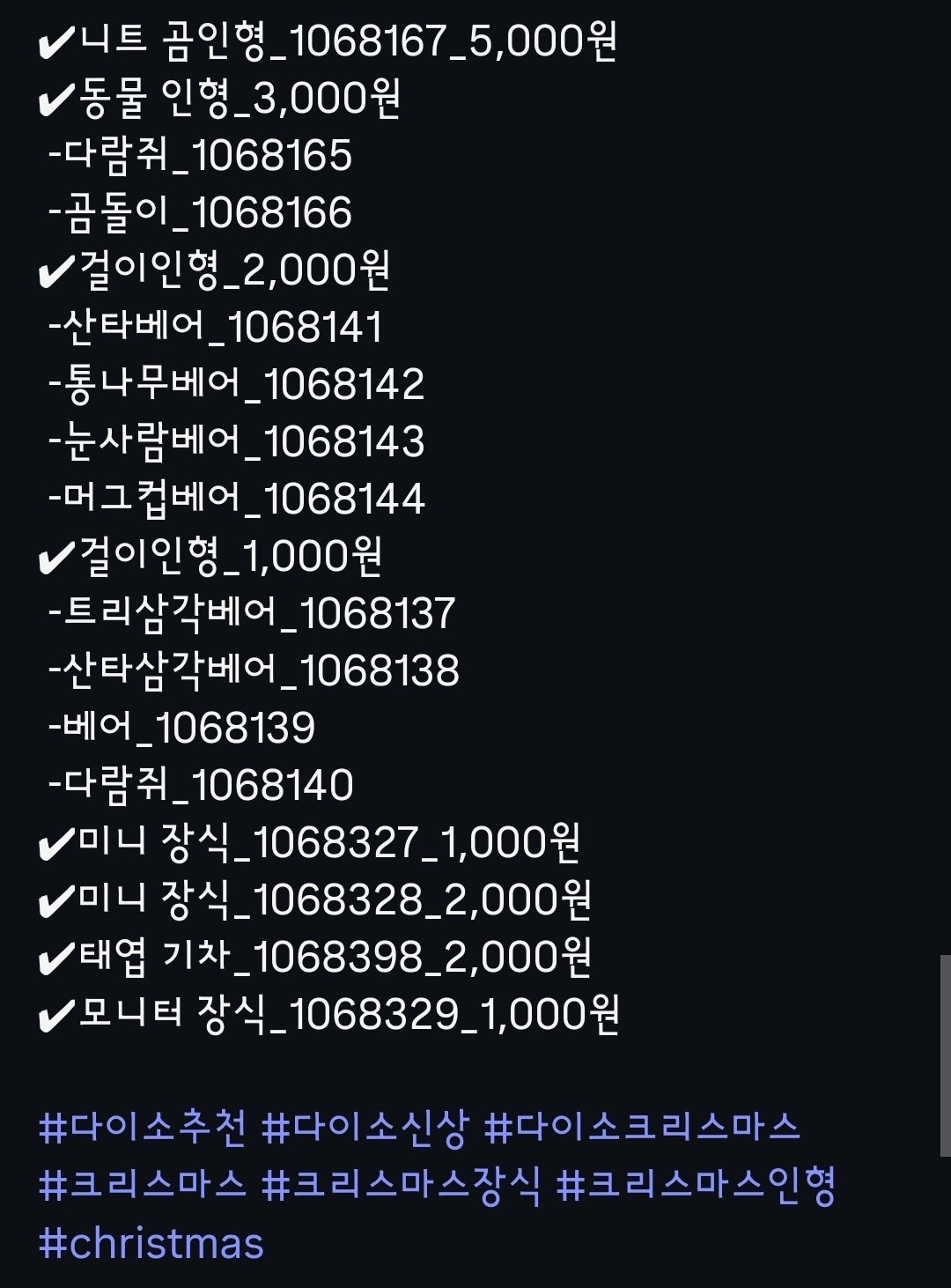Open the #christmas hashtag
This screenshot has height=1288, width=951.
151,1243
